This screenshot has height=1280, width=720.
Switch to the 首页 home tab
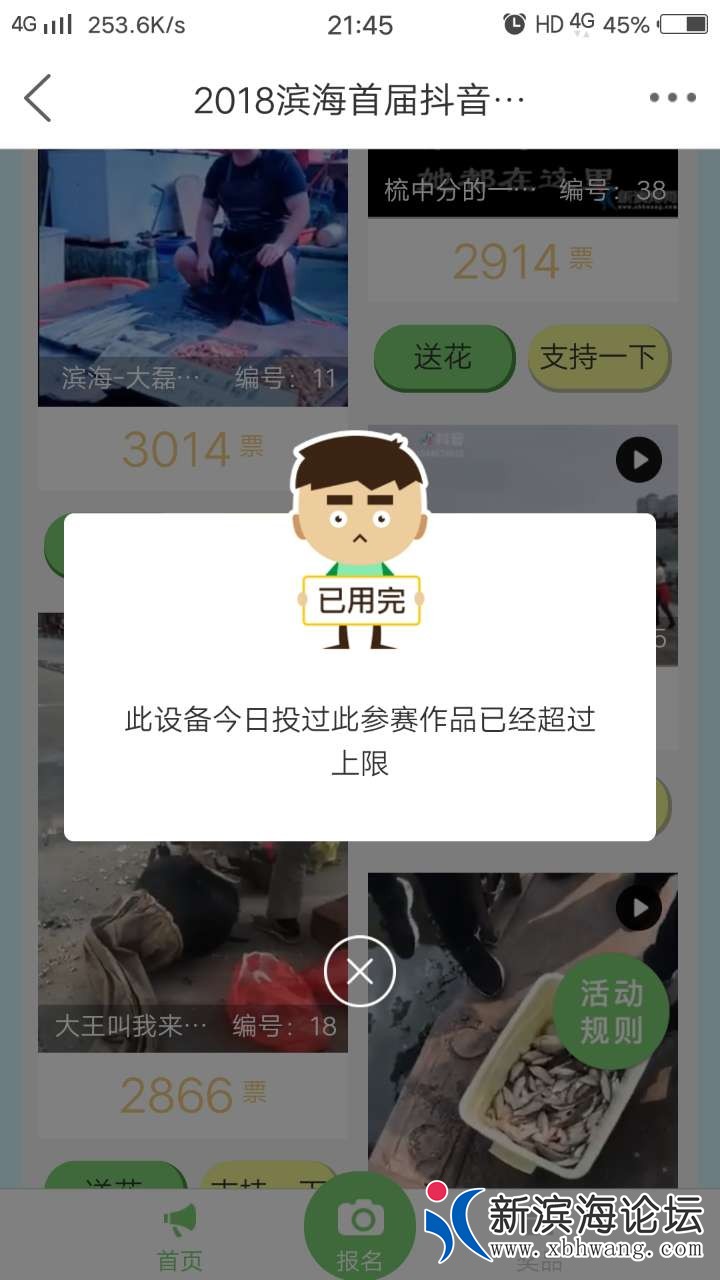[180, 1238]
